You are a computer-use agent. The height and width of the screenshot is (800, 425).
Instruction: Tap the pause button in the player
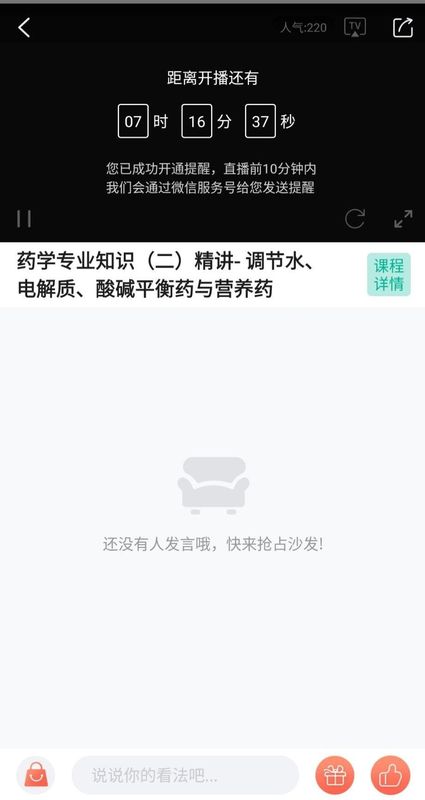click(x=24, y=218)
